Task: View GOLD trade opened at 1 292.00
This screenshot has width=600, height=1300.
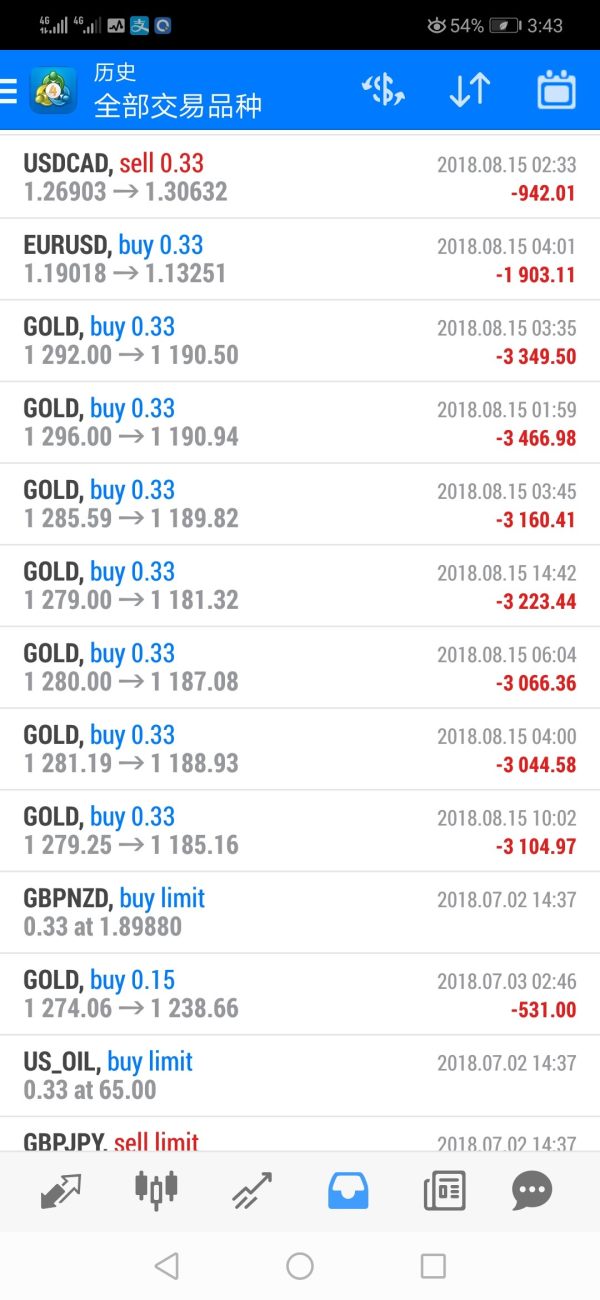Action: 300,341
